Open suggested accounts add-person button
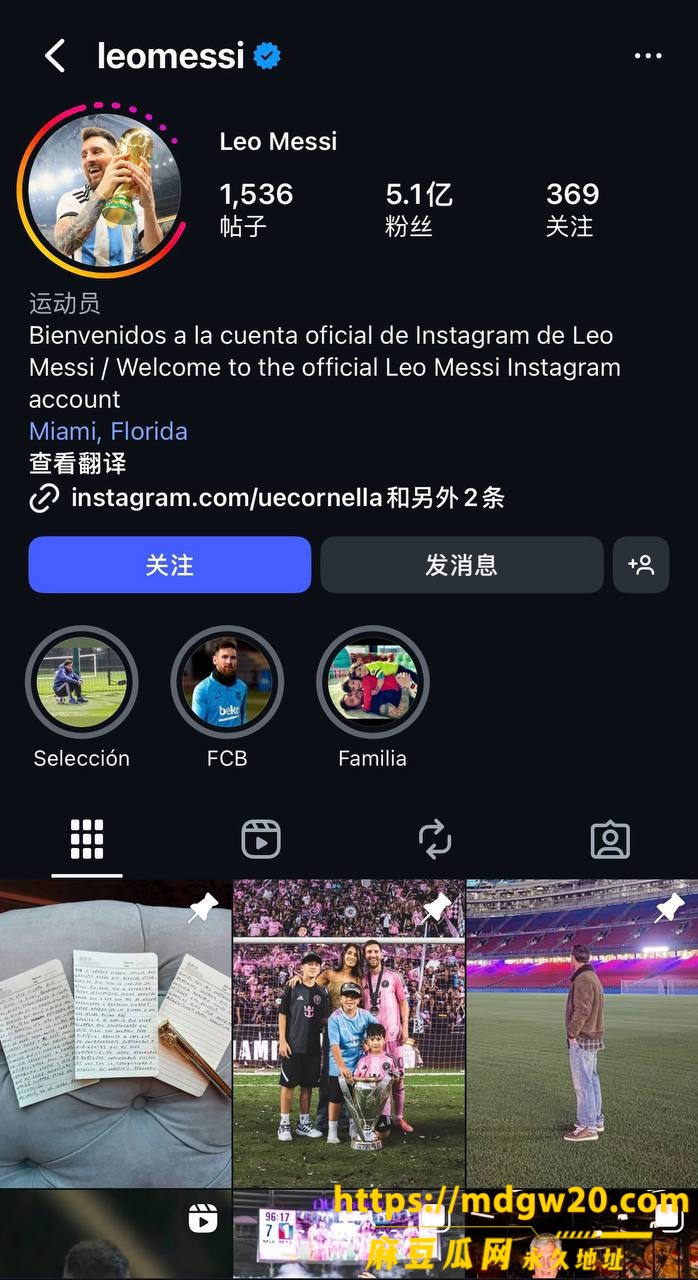 641,565
